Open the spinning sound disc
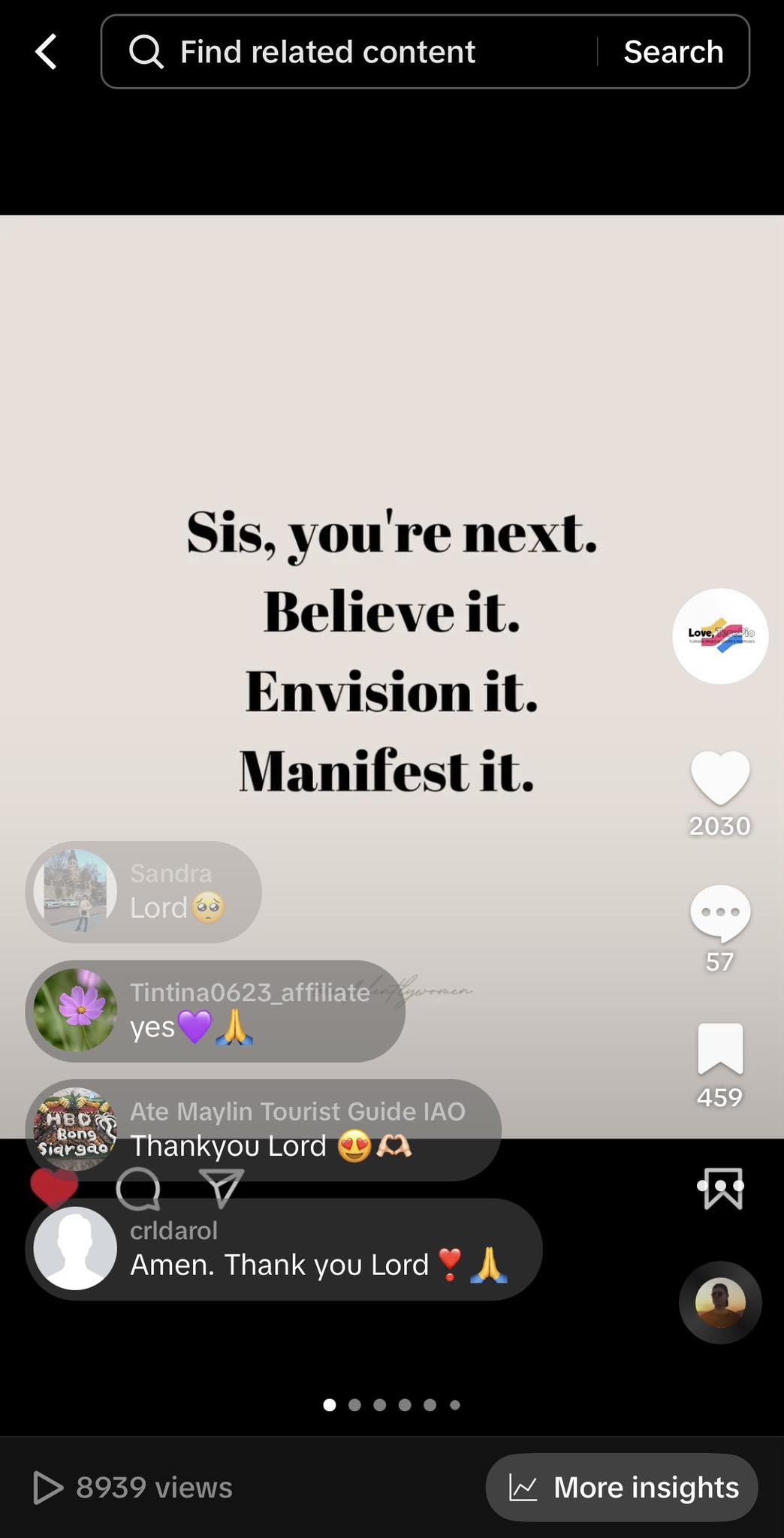This screenshot has width=784, height=1538. point(719,1302)
